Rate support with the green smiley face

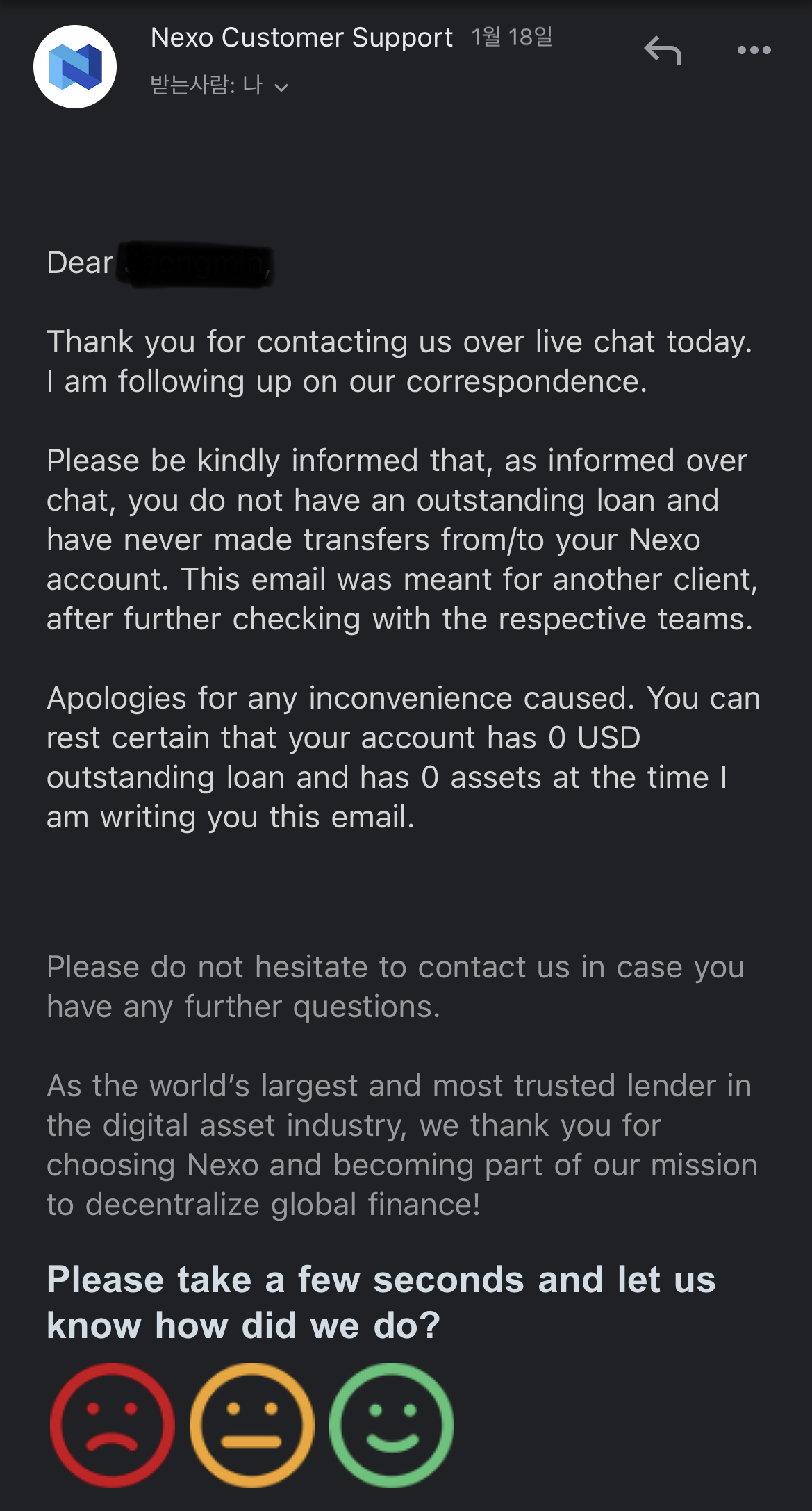[x=391, y=1425]
